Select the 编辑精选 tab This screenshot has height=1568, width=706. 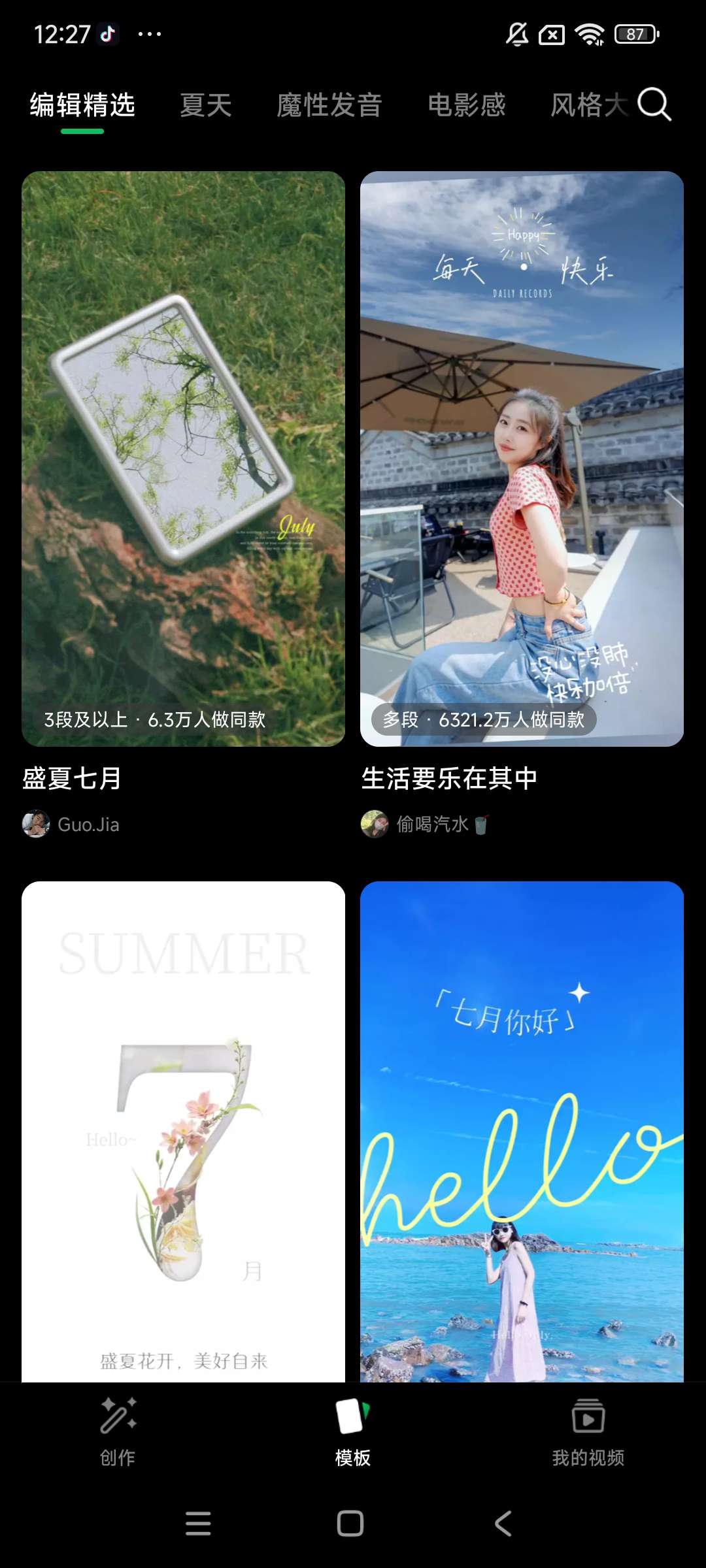82,105
